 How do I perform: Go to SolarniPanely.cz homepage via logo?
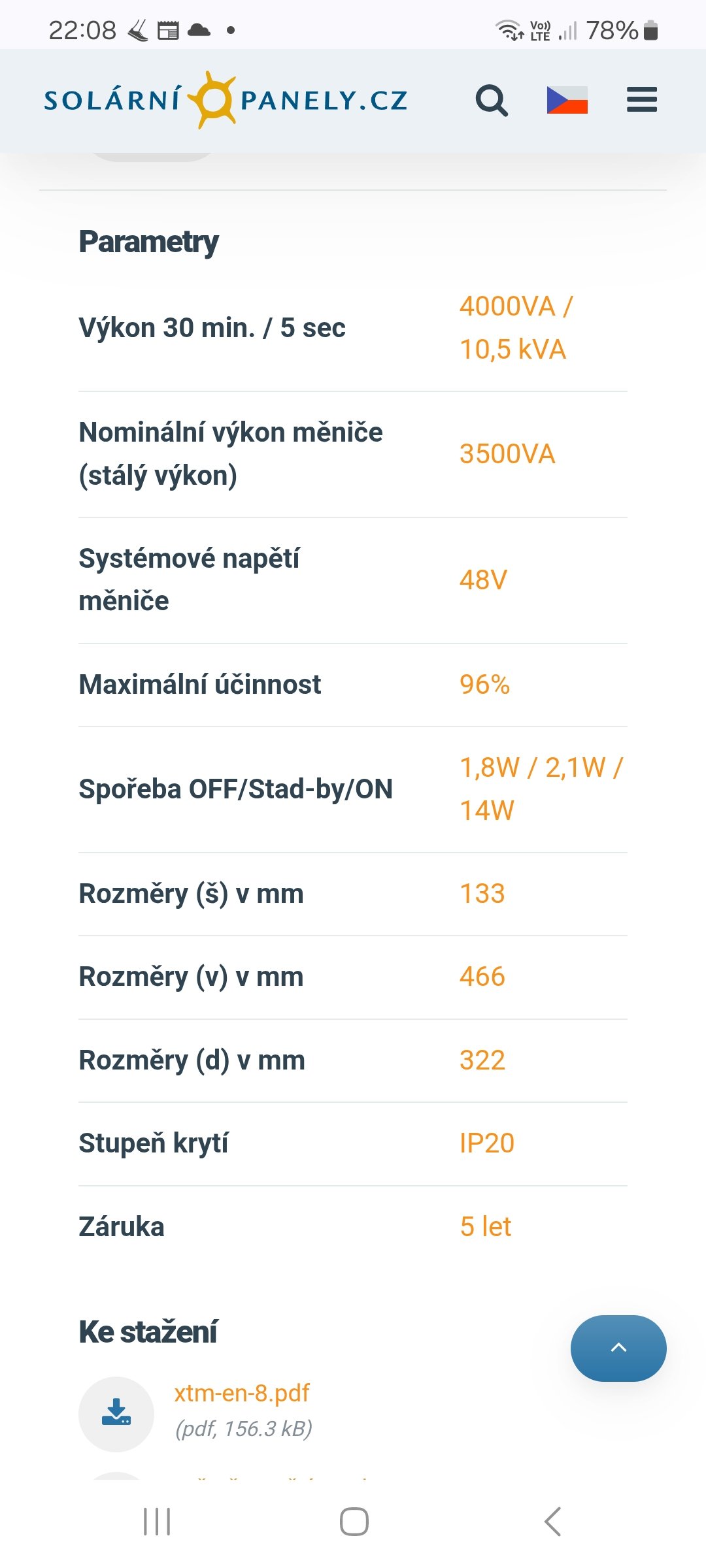[x=226, y=100]
